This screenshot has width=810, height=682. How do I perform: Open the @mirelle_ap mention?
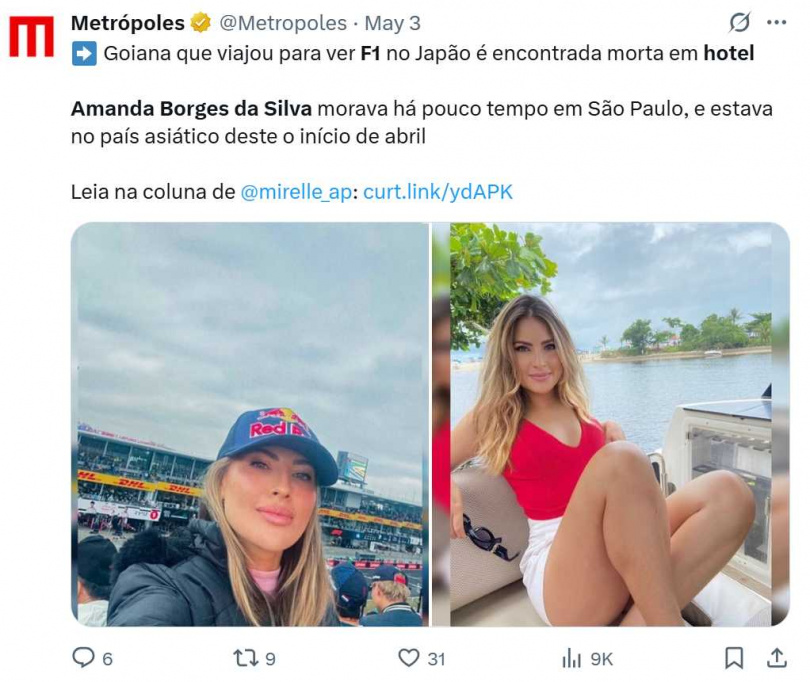297,192
